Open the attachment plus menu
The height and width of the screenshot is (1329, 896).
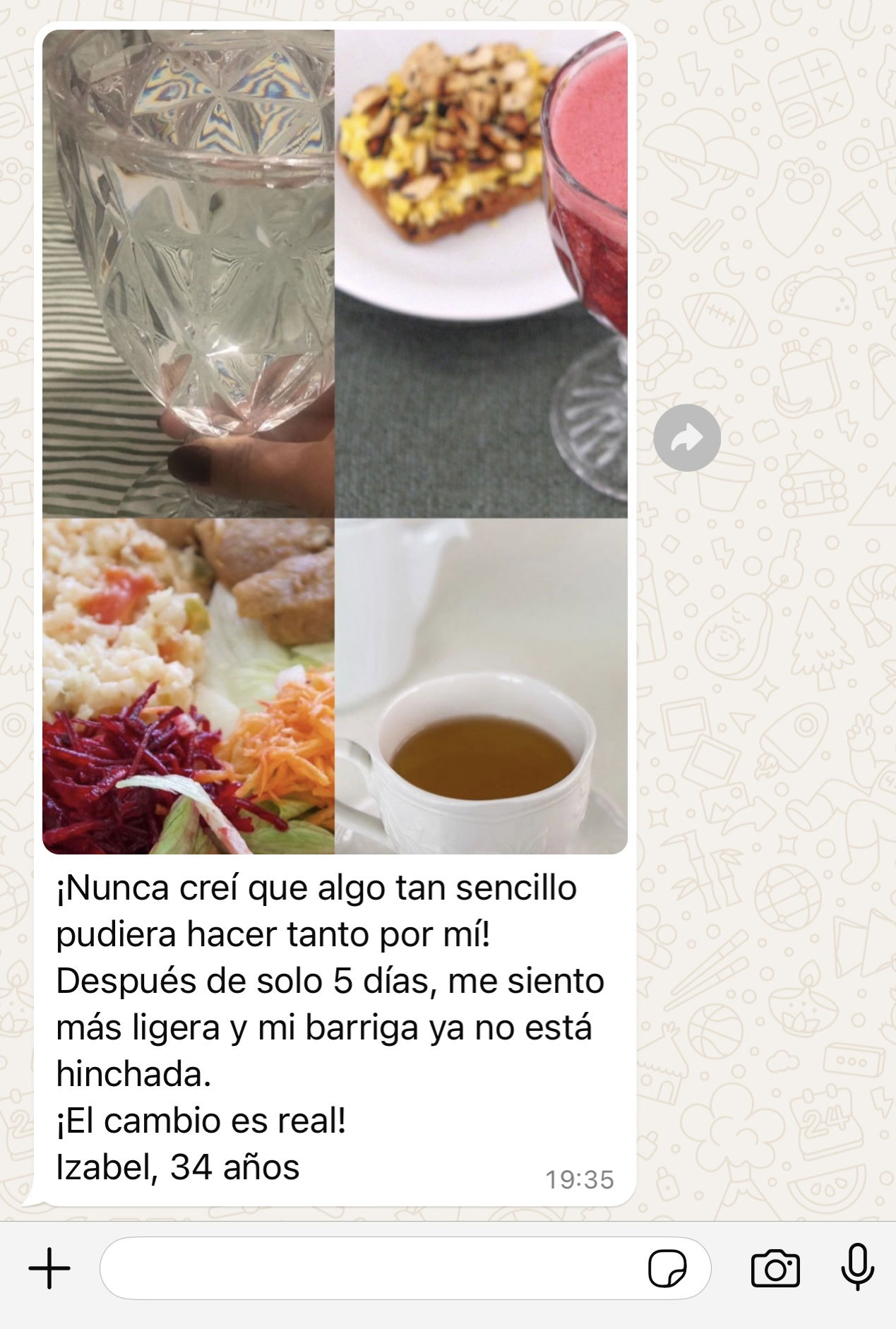[49, 1268]
